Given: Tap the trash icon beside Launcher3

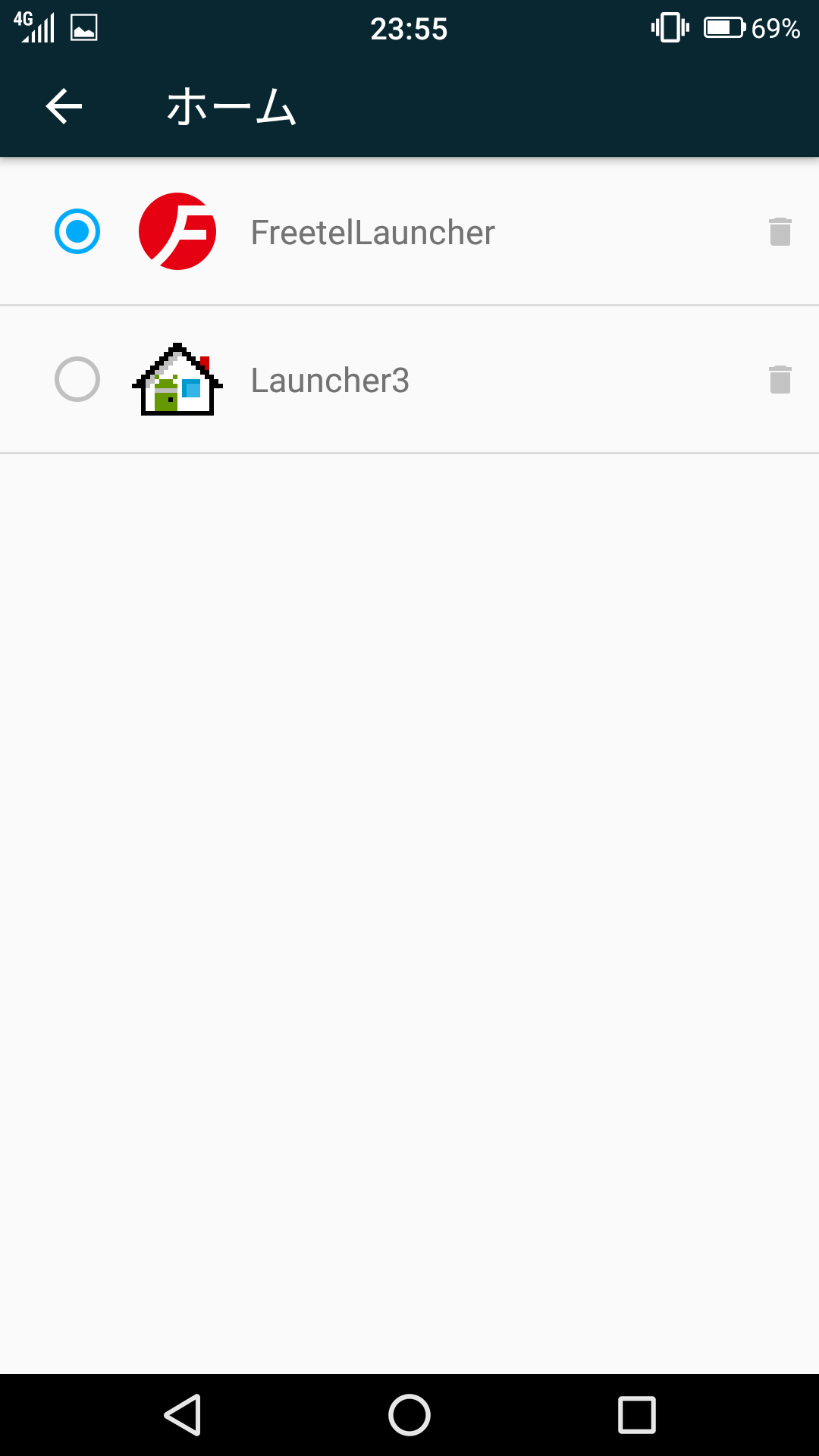Looking at the screenshot, I should tap(780, 380).
